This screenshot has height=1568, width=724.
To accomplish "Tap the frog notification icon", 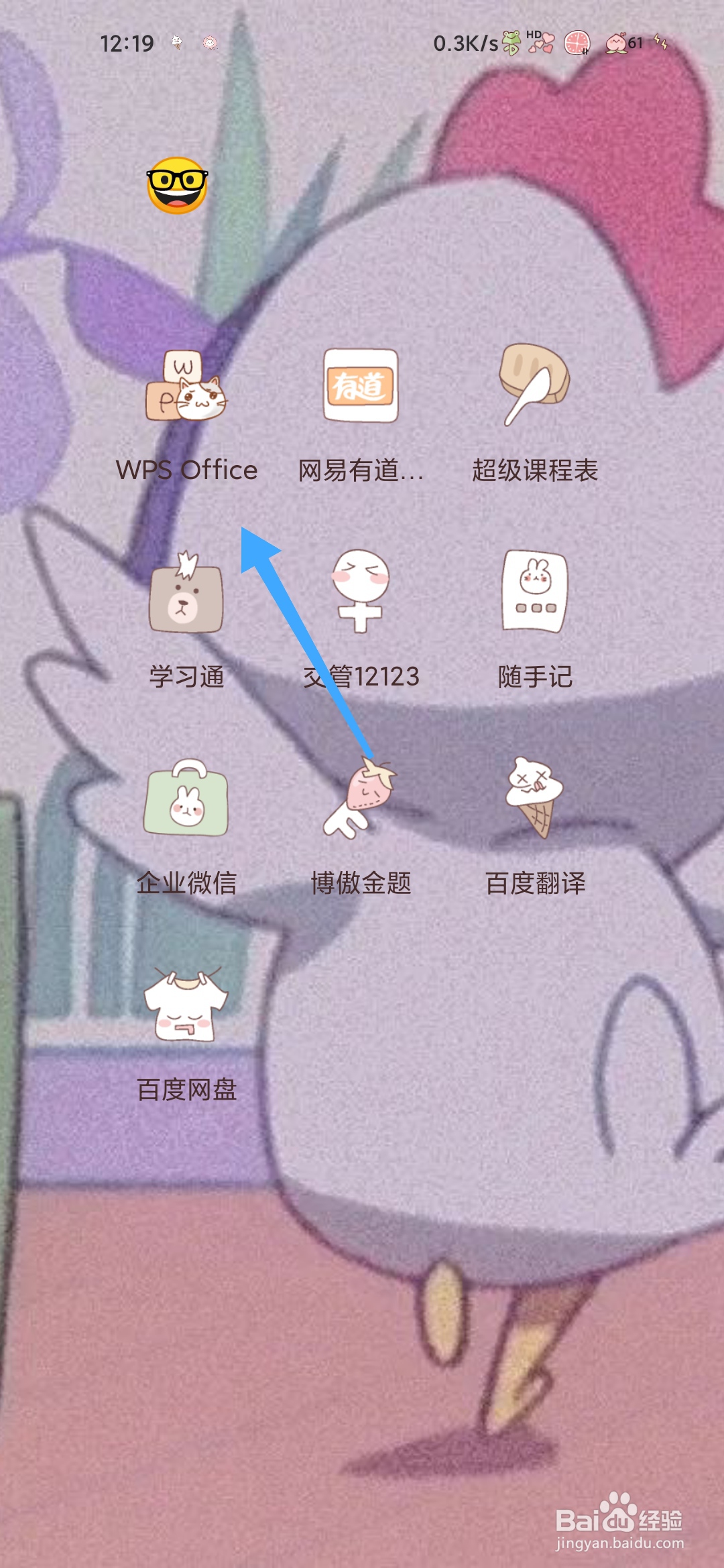I will coord(509,42).
